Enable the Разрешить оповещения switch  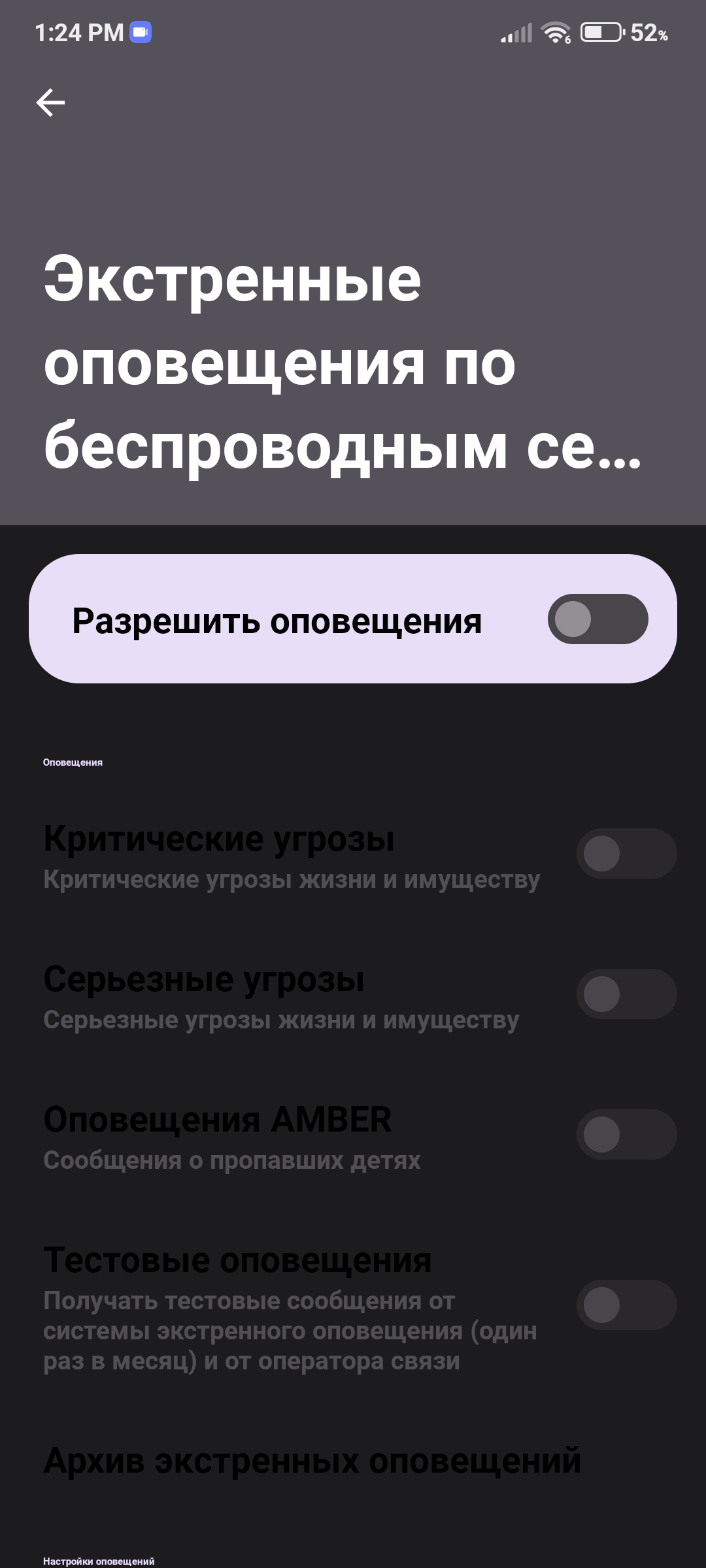[597, 619]
